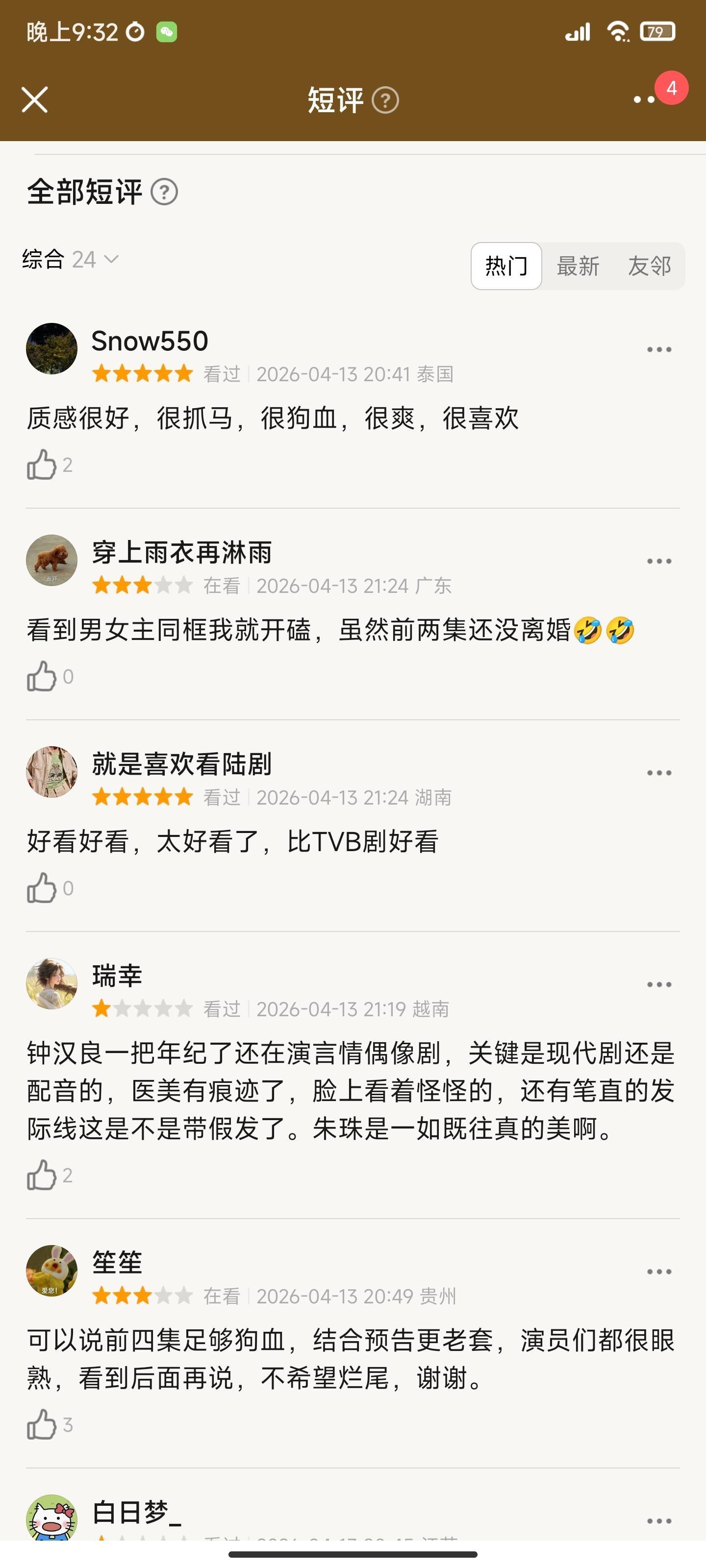Screen dimensions: 706x1568
Task: Show help for the 短评 title
Action: (385, 100)
